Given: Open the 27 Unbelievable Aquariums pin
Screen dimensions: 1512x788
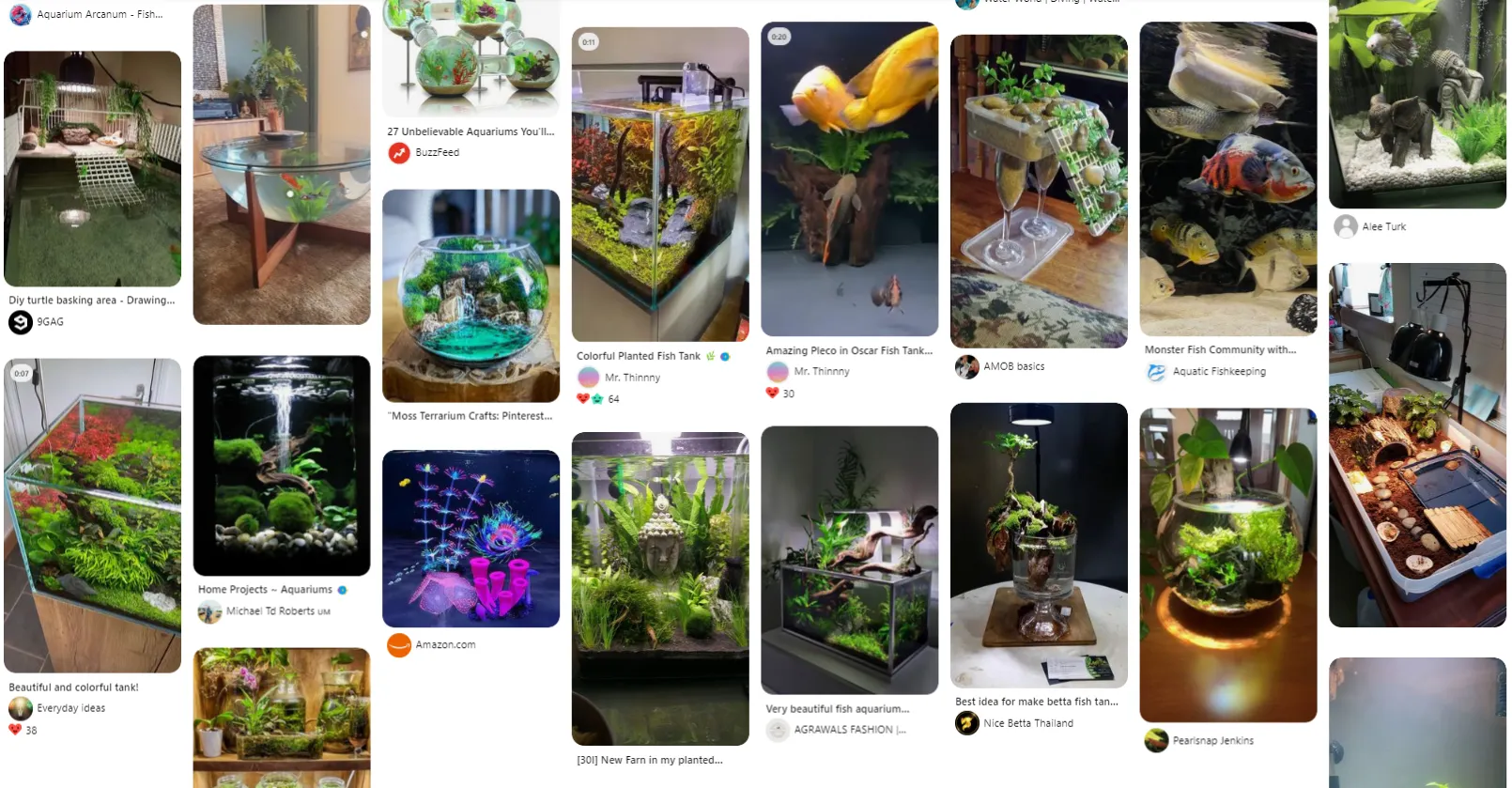Looking at the screenshot, I should click(471, 58).
